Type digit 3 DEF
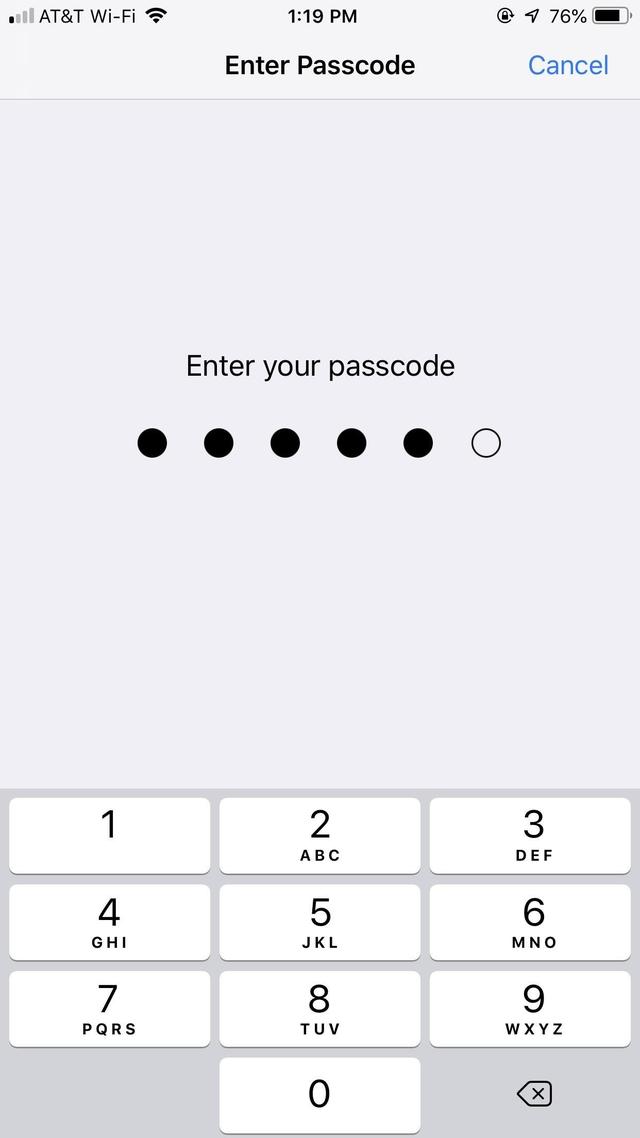640x1138 pixels. click(534, 835)
